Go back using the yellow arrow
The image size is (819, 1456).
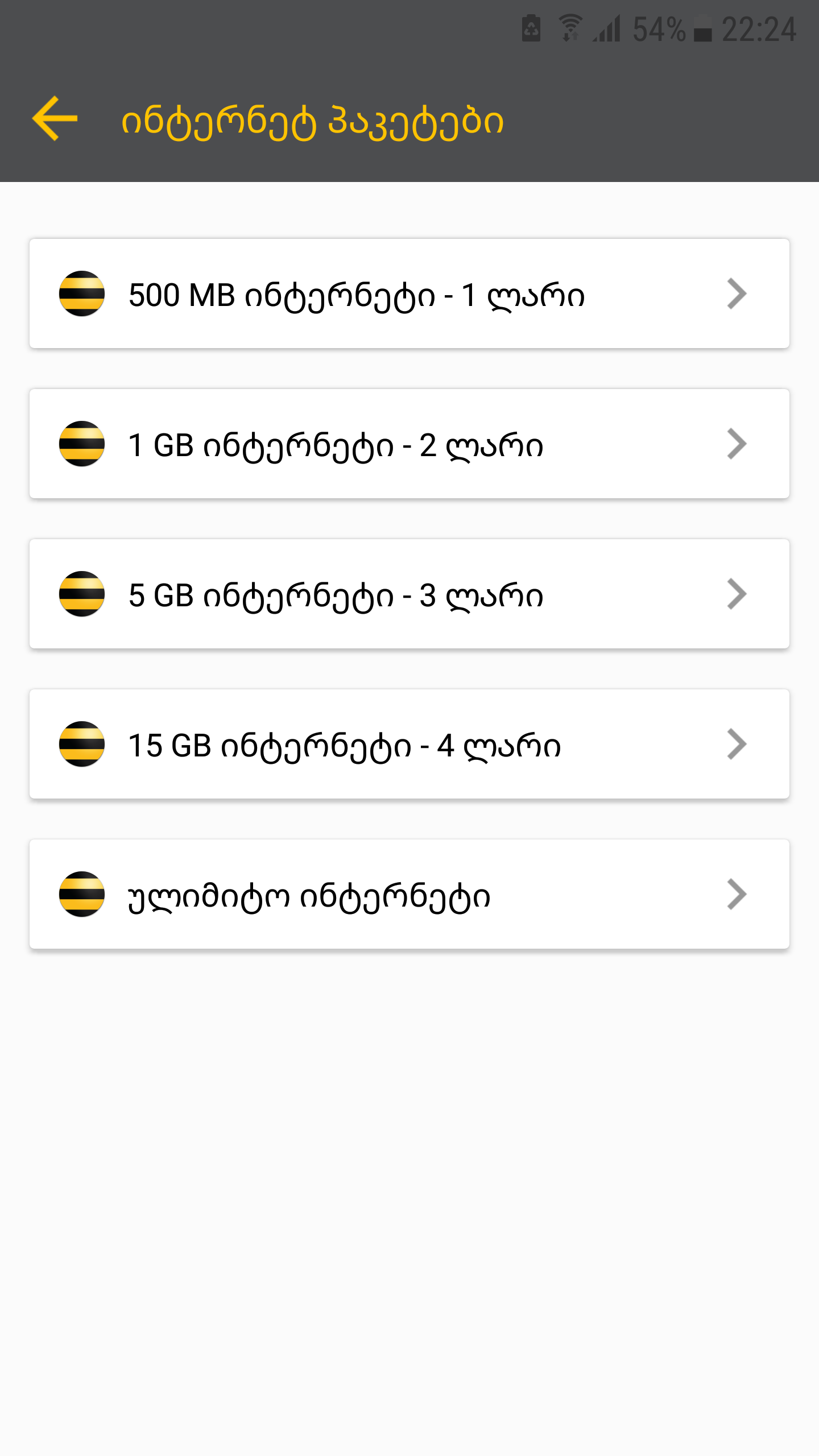click(54, 118)
